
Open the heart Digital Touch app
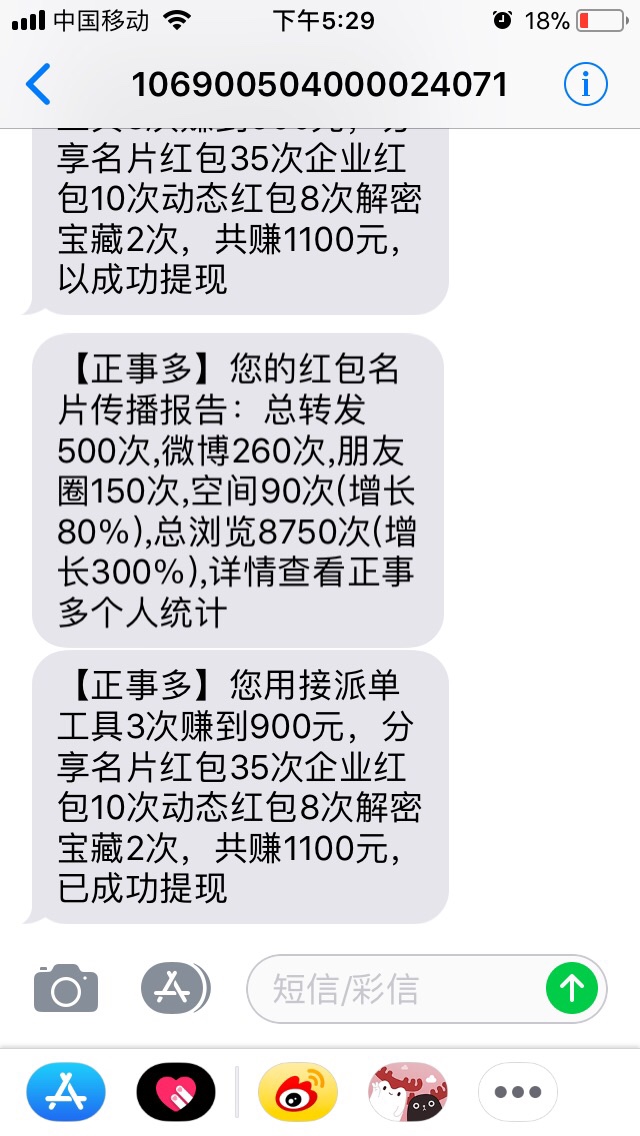pos(176,1091)
